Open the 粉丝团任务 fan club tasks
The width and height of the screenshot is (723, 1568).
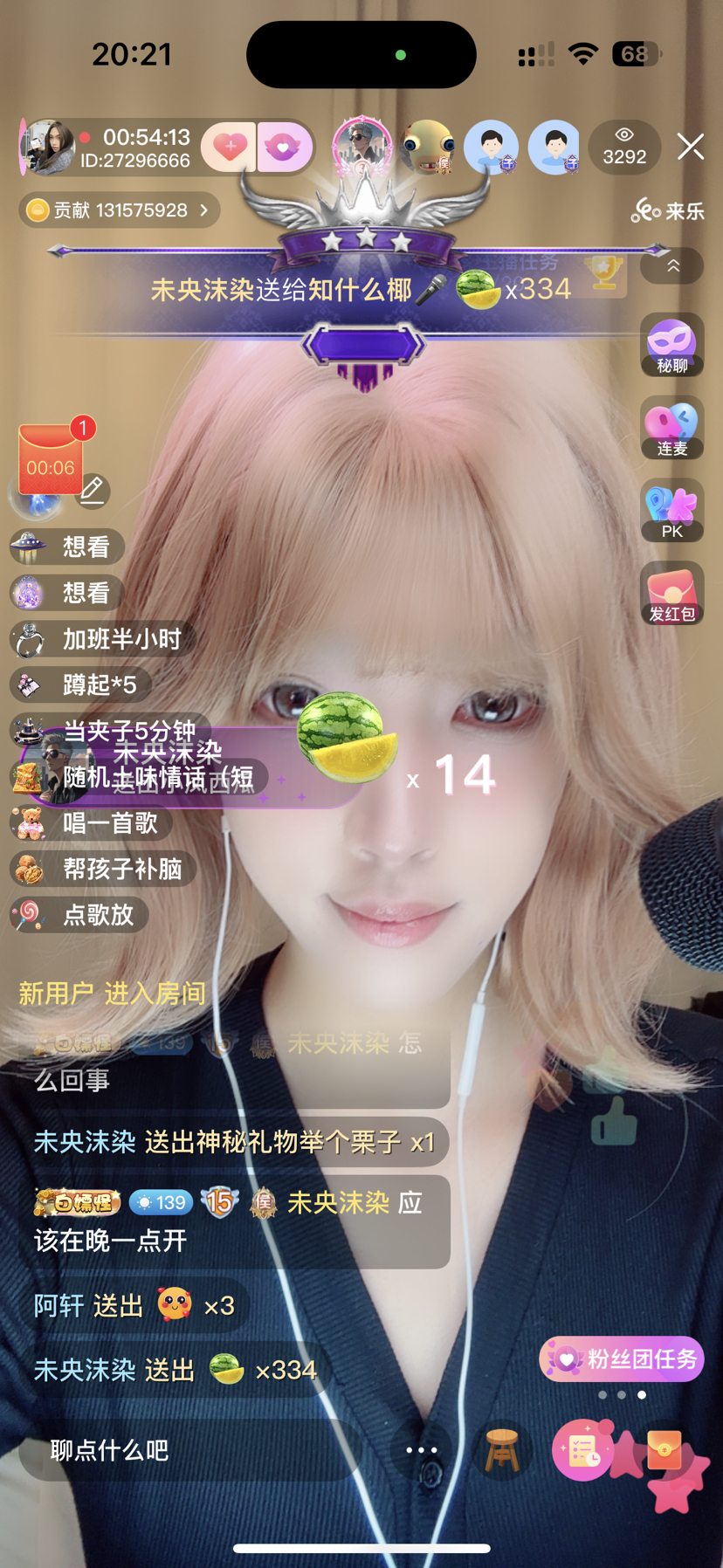point(622,1359)
